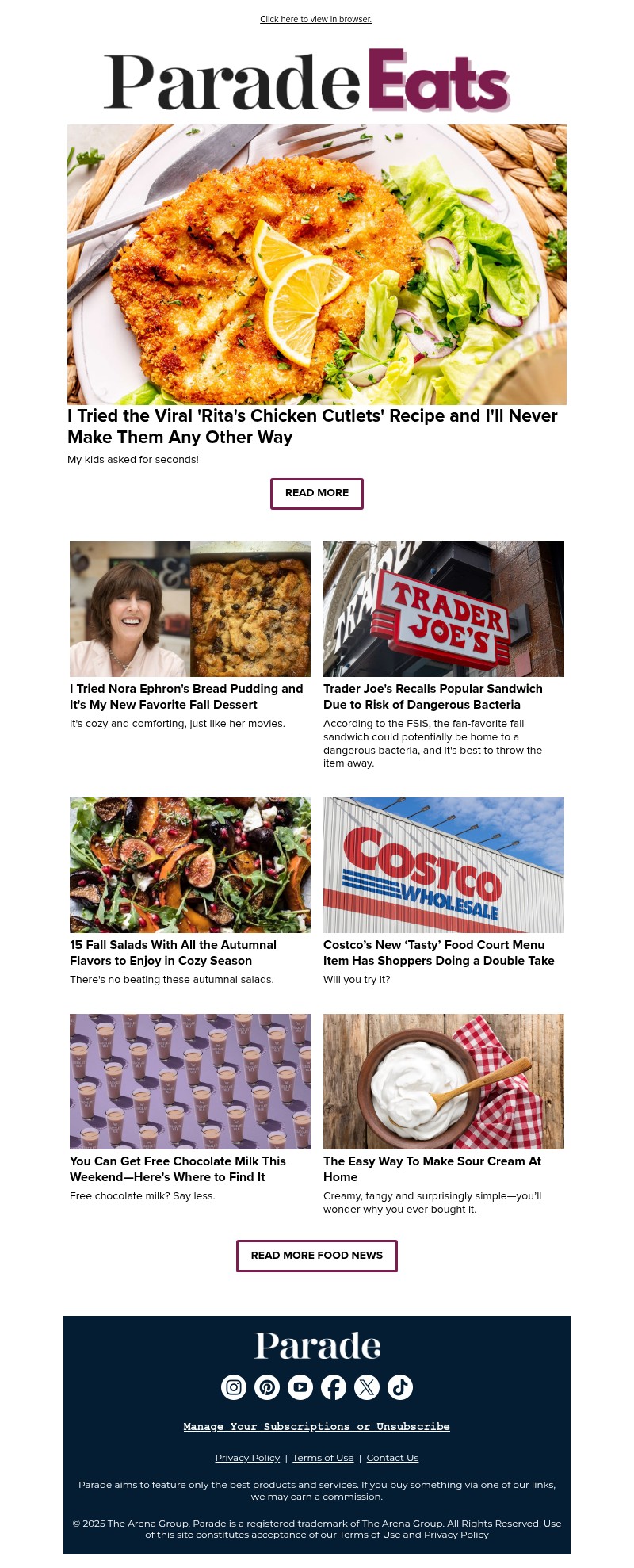The height and width of the screenshot is (1568, 634).
Task: Open Parade's X profile
Action: pos(367,1387)
